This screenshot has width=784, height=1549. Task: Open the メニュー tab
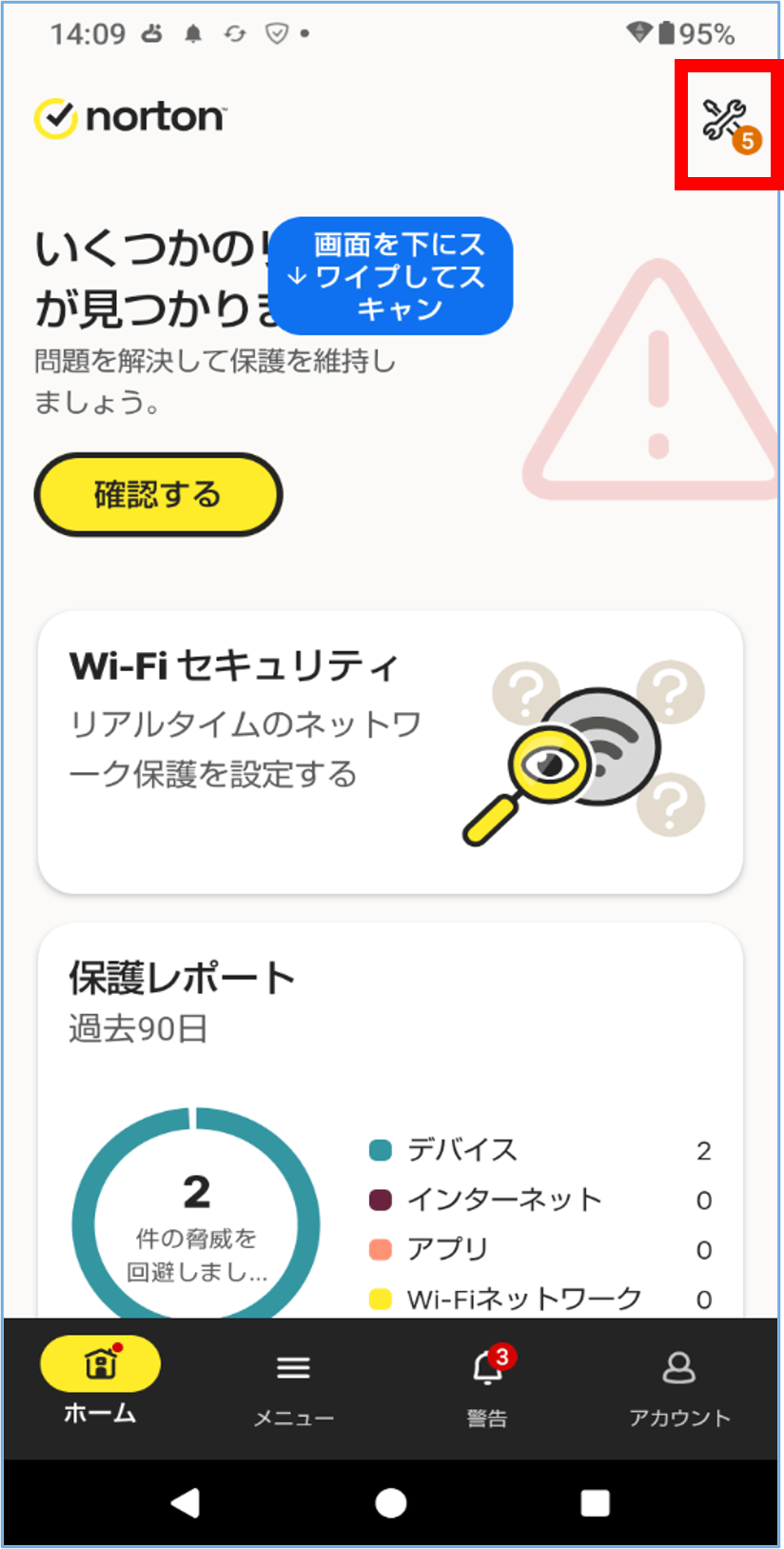coord(293,1388)
